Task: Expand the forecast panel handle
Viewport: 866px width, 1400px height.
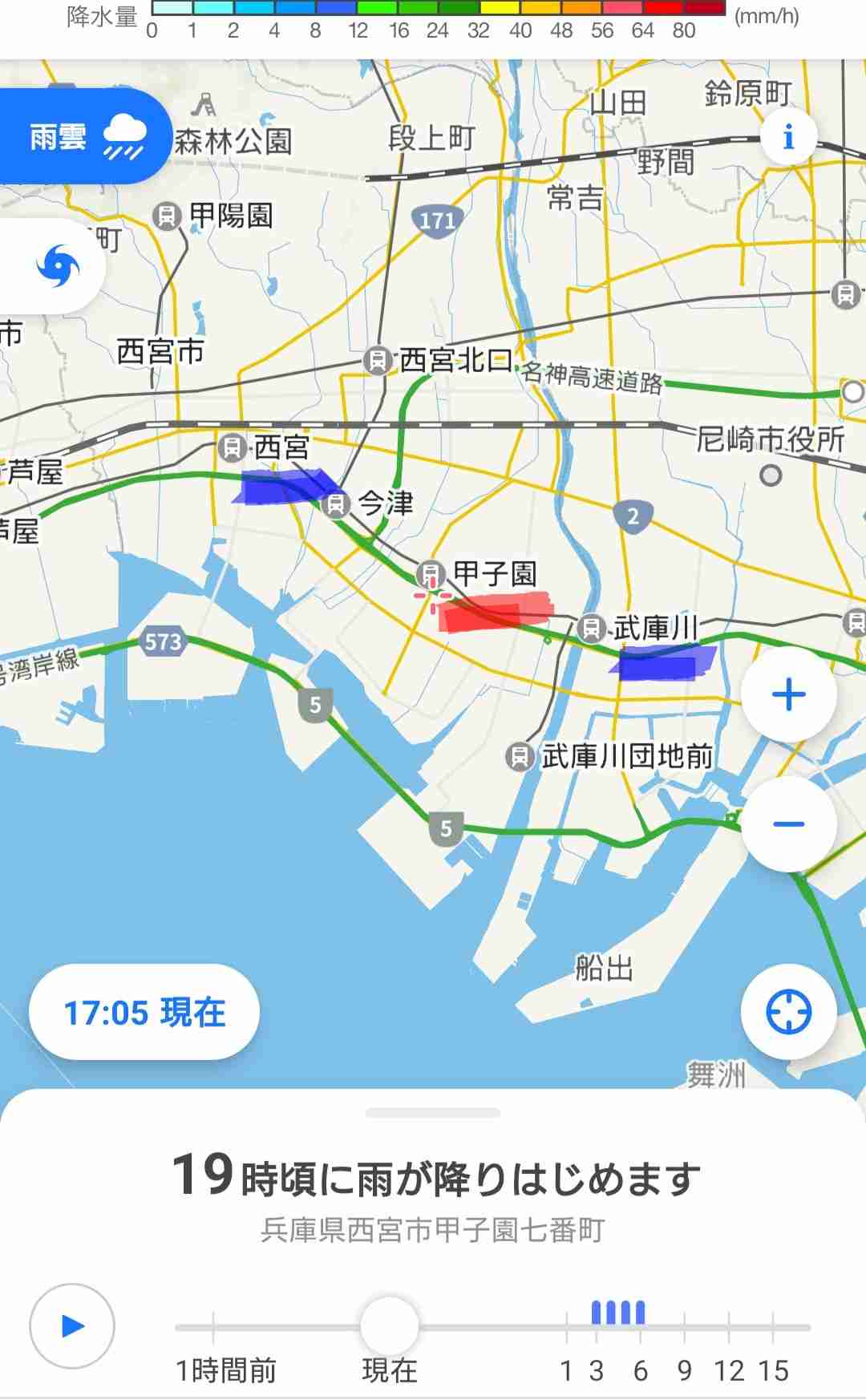Action: point(433,1112)
